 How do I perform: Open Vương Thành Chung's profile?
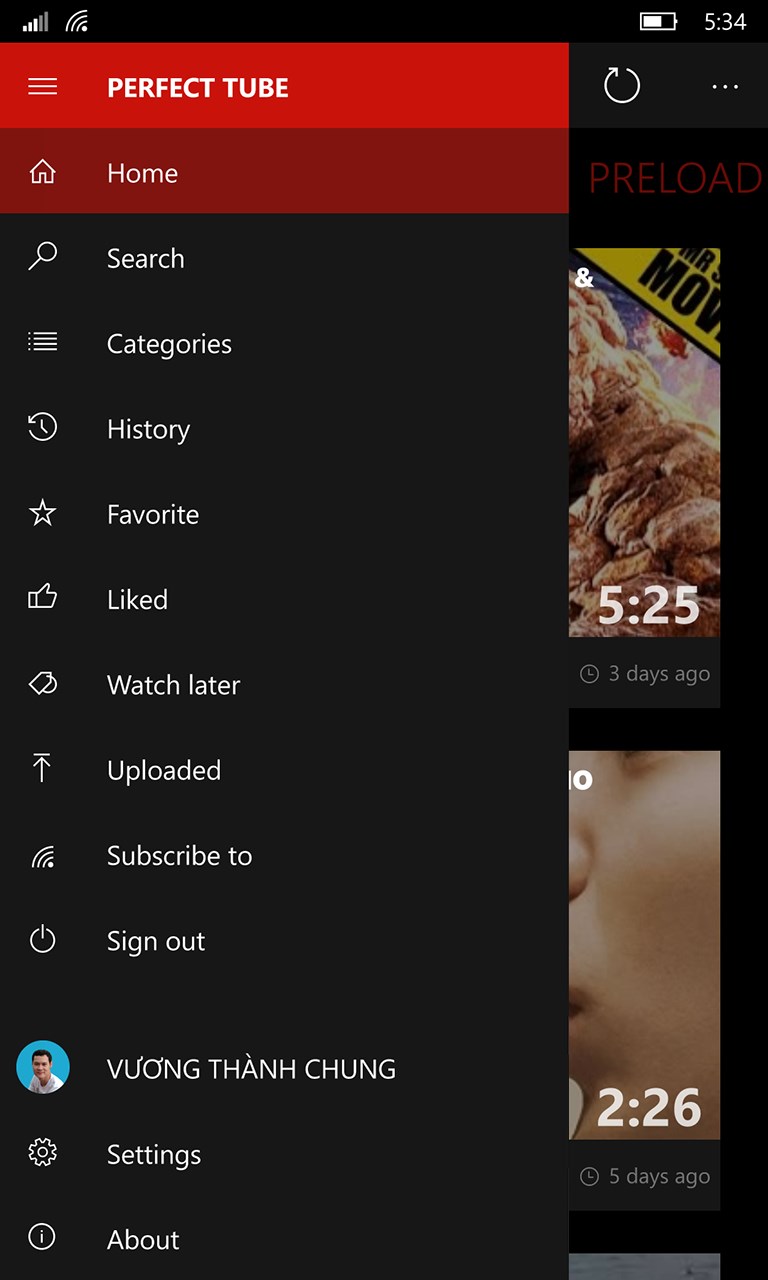(250, 1068)
